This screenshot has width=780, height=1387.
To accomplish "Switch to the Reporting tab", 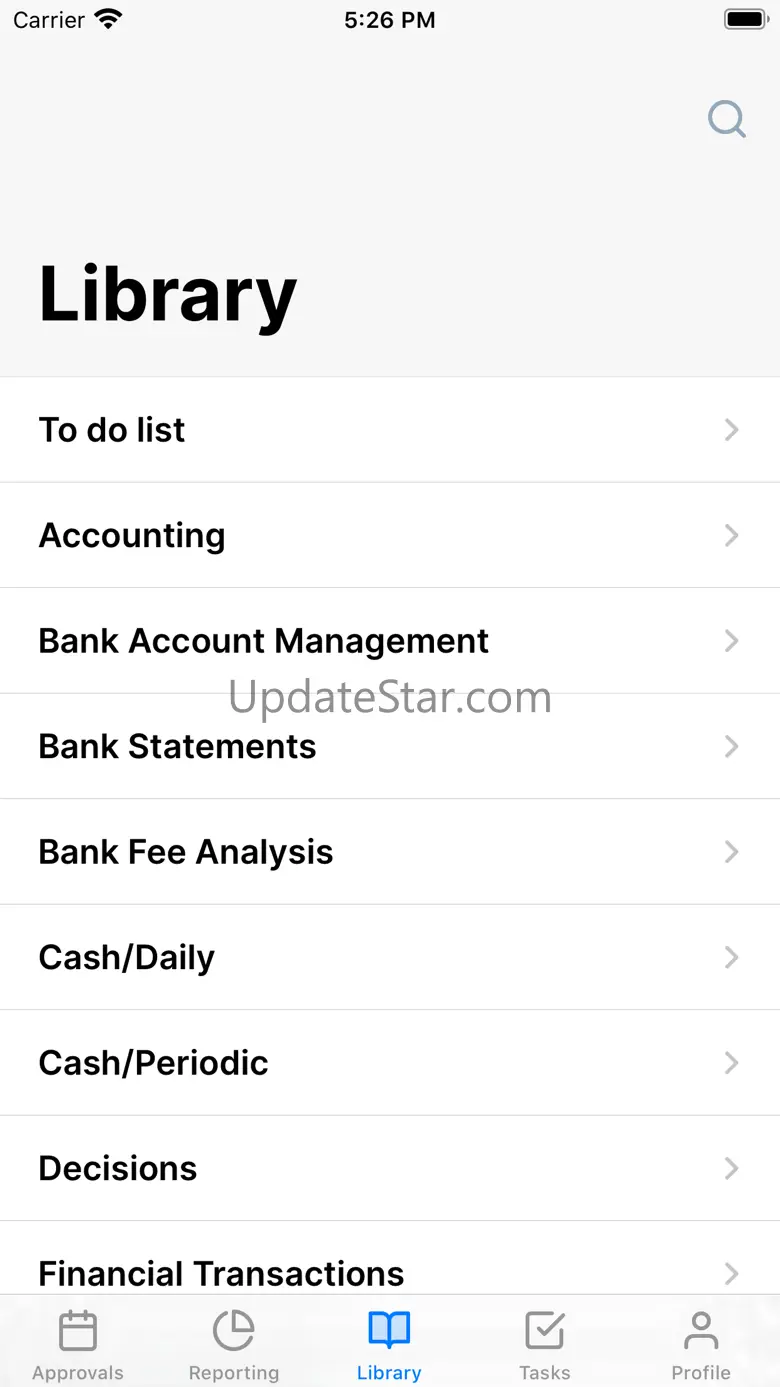I will (x=234, y=1345).
